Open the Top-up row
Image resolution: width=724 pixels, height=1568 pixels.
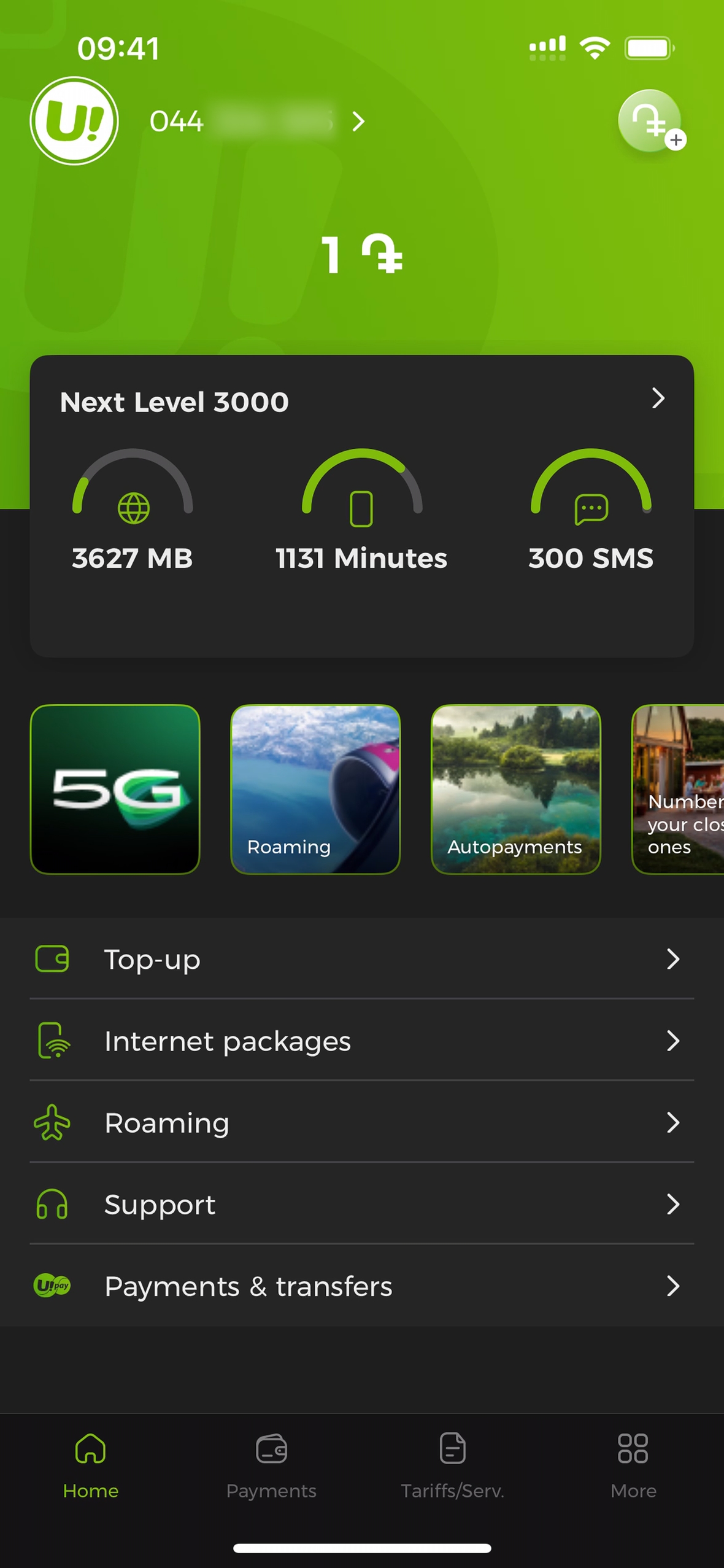click(x=361, y=959)
